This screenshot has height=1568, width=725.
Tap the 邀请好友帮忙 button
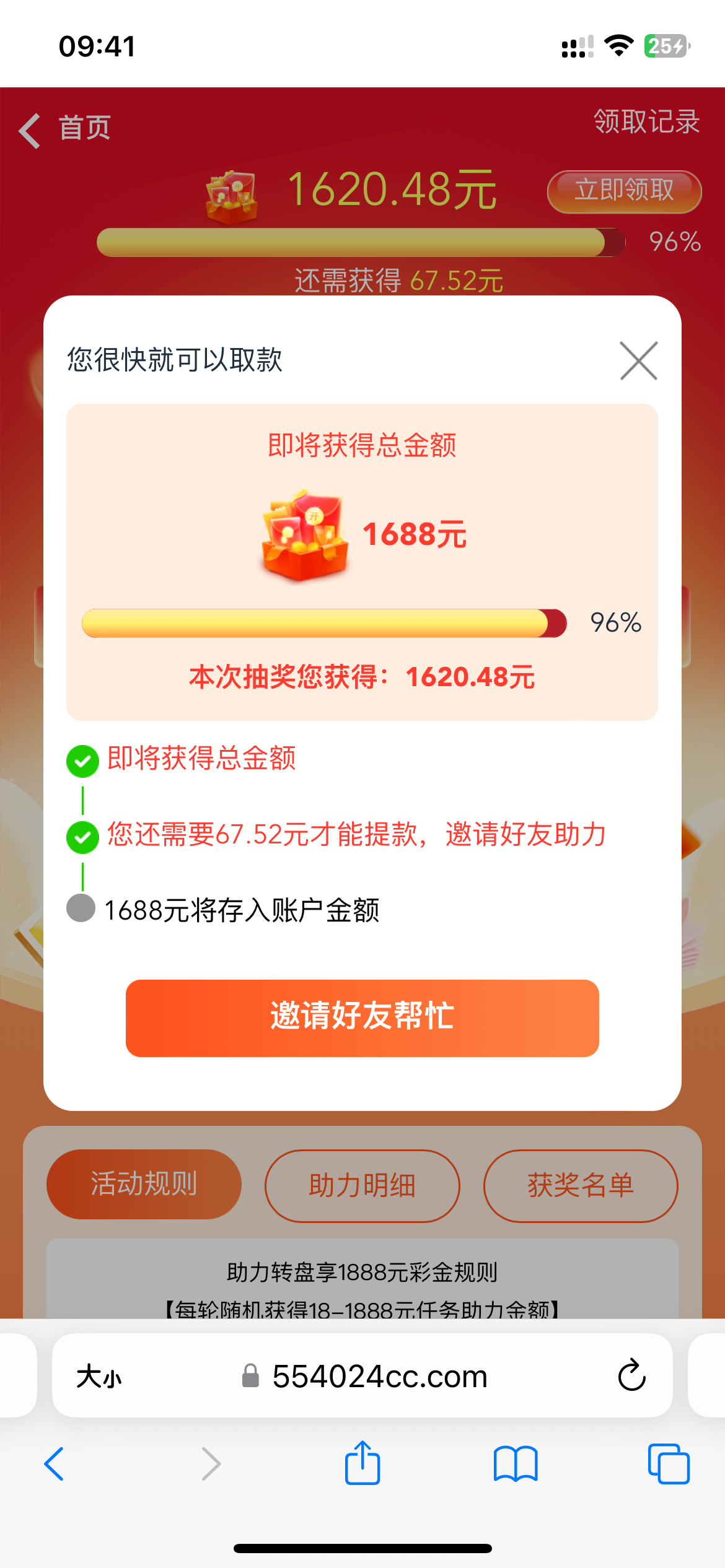tap(362, 1017)
